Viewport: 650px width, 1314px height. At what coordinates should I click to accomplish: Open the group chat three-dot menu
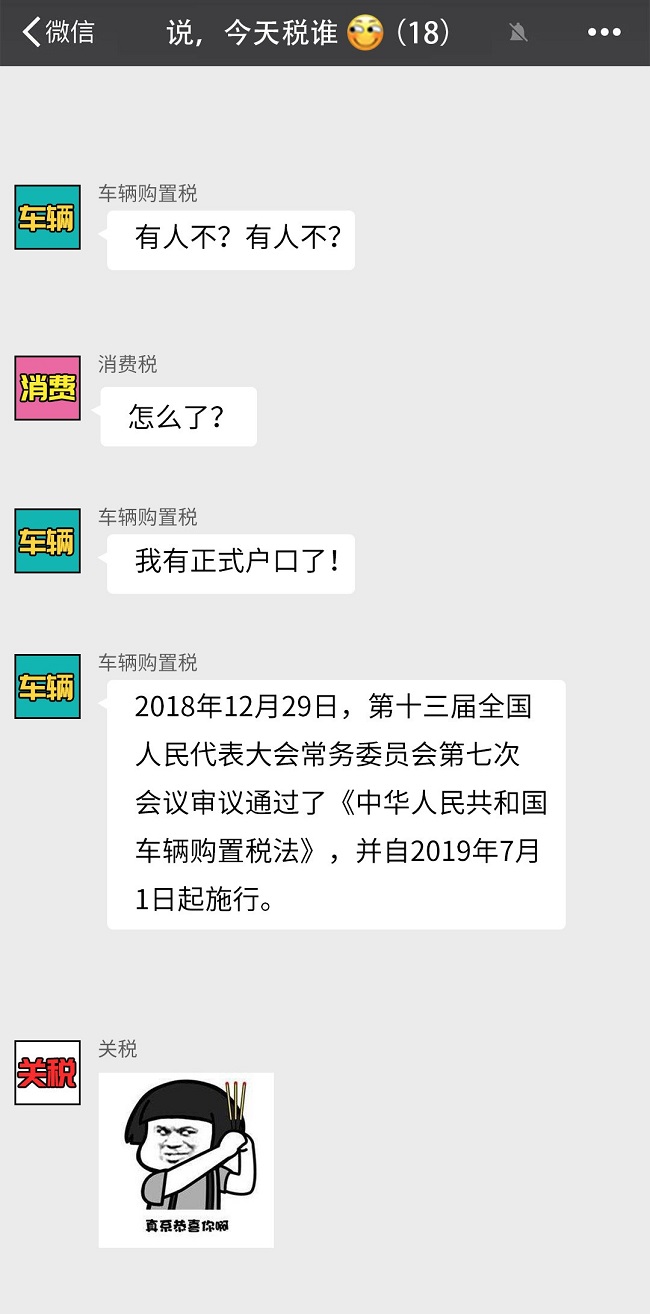[604, 33]
